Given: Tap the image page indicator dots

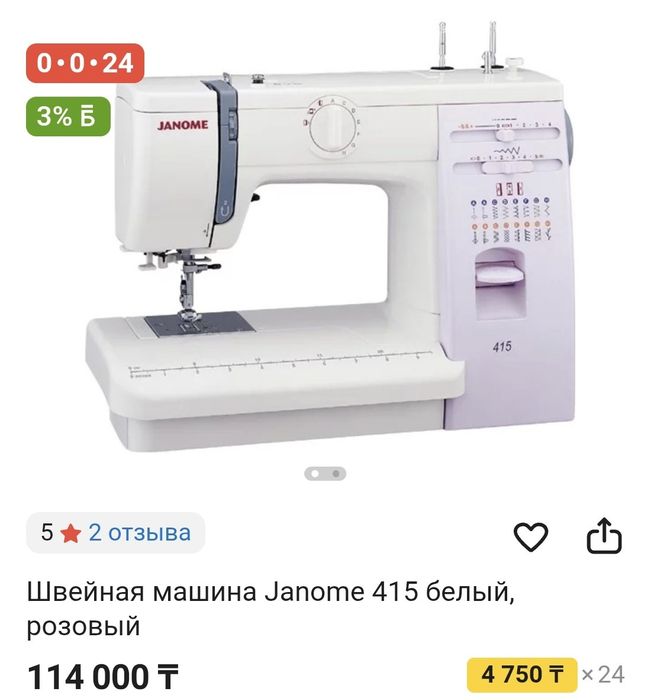Looking at the screenshot, I should [325, 473].
